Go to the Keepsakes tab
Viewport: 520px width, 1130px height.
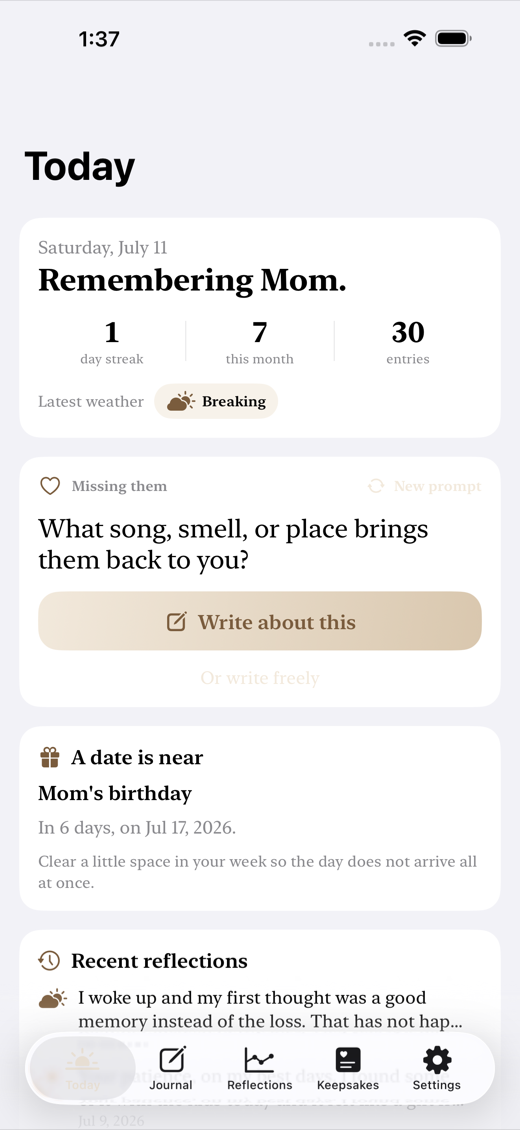pos(348,1068)
